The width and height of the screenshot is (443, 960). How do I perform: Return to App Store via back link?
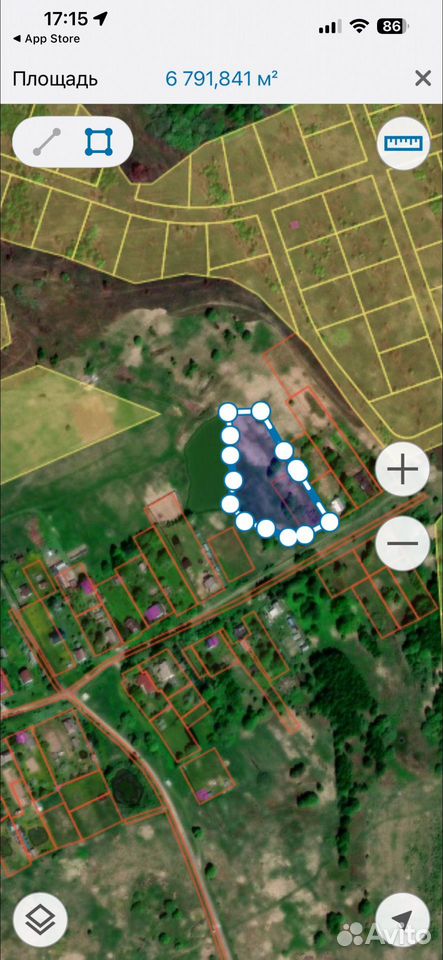pos(47,39)
